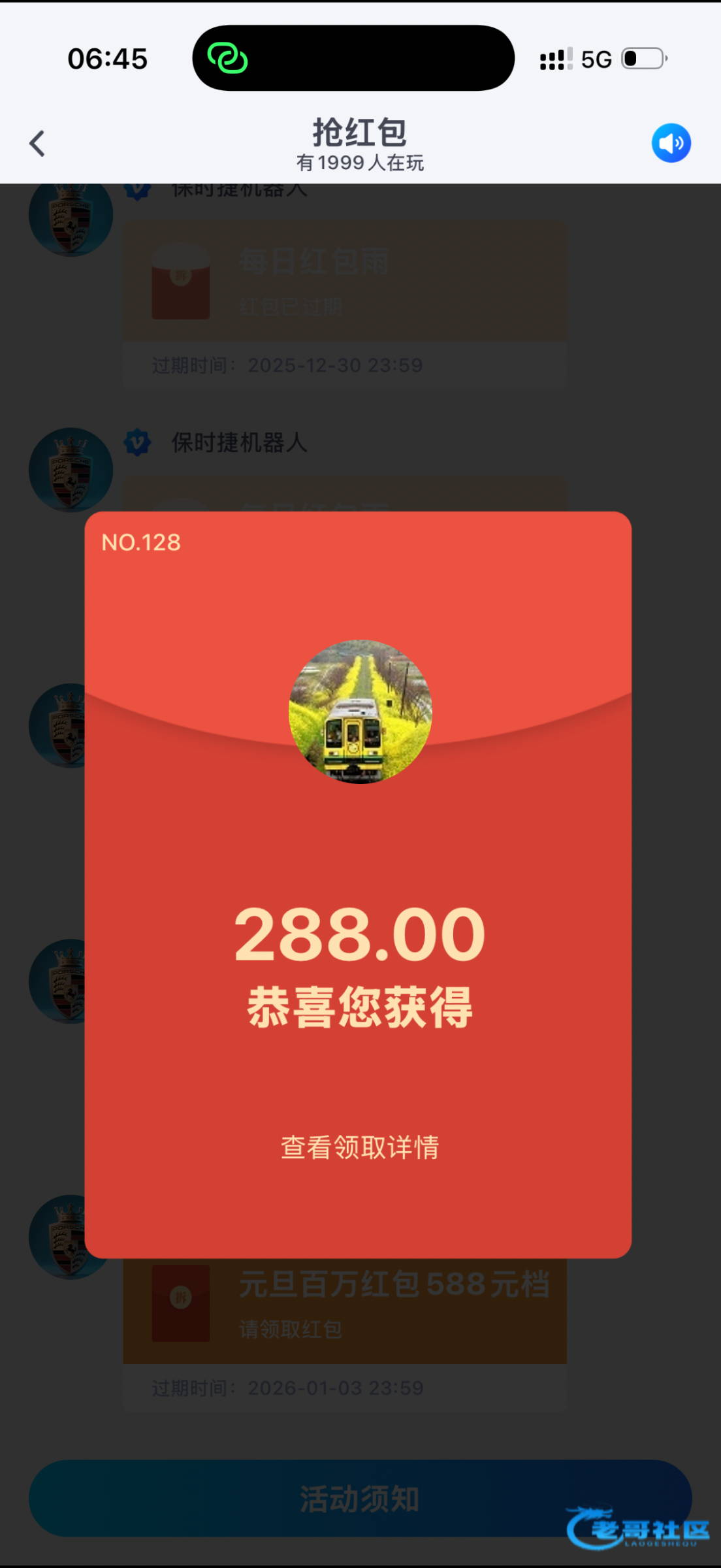Toggle sound via the speaker icon
Screen dimensions: 721x1568
pos(671,143)
